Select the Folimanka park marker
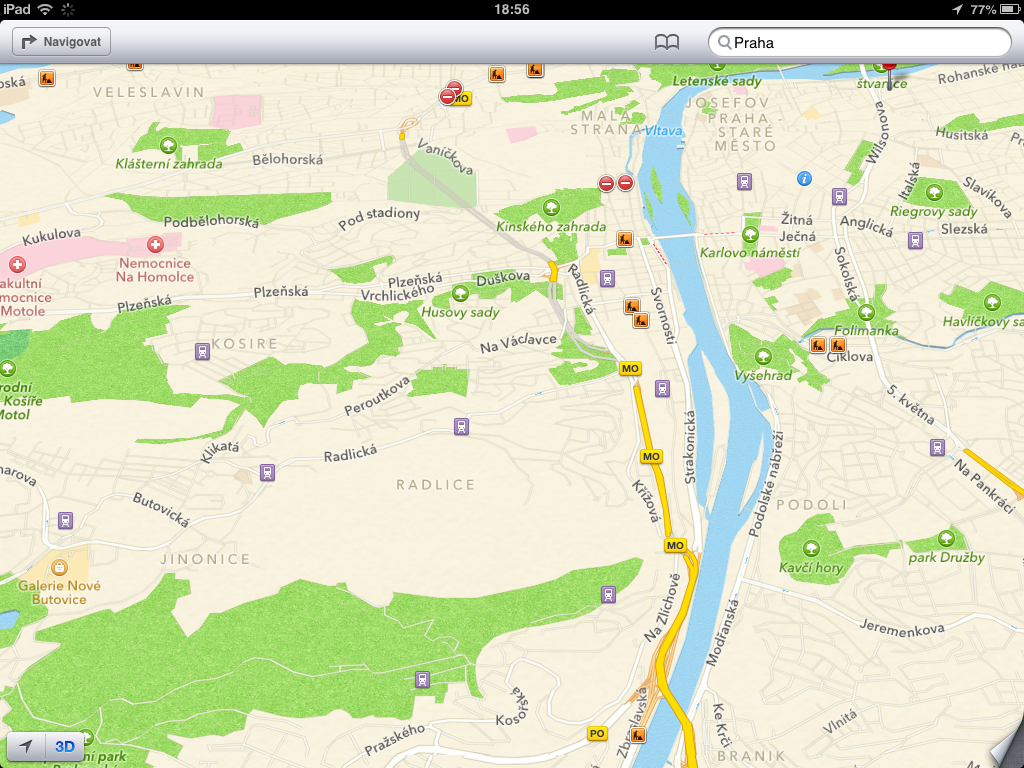Viewport: 1024px width, 768px height. pos(866,313)
